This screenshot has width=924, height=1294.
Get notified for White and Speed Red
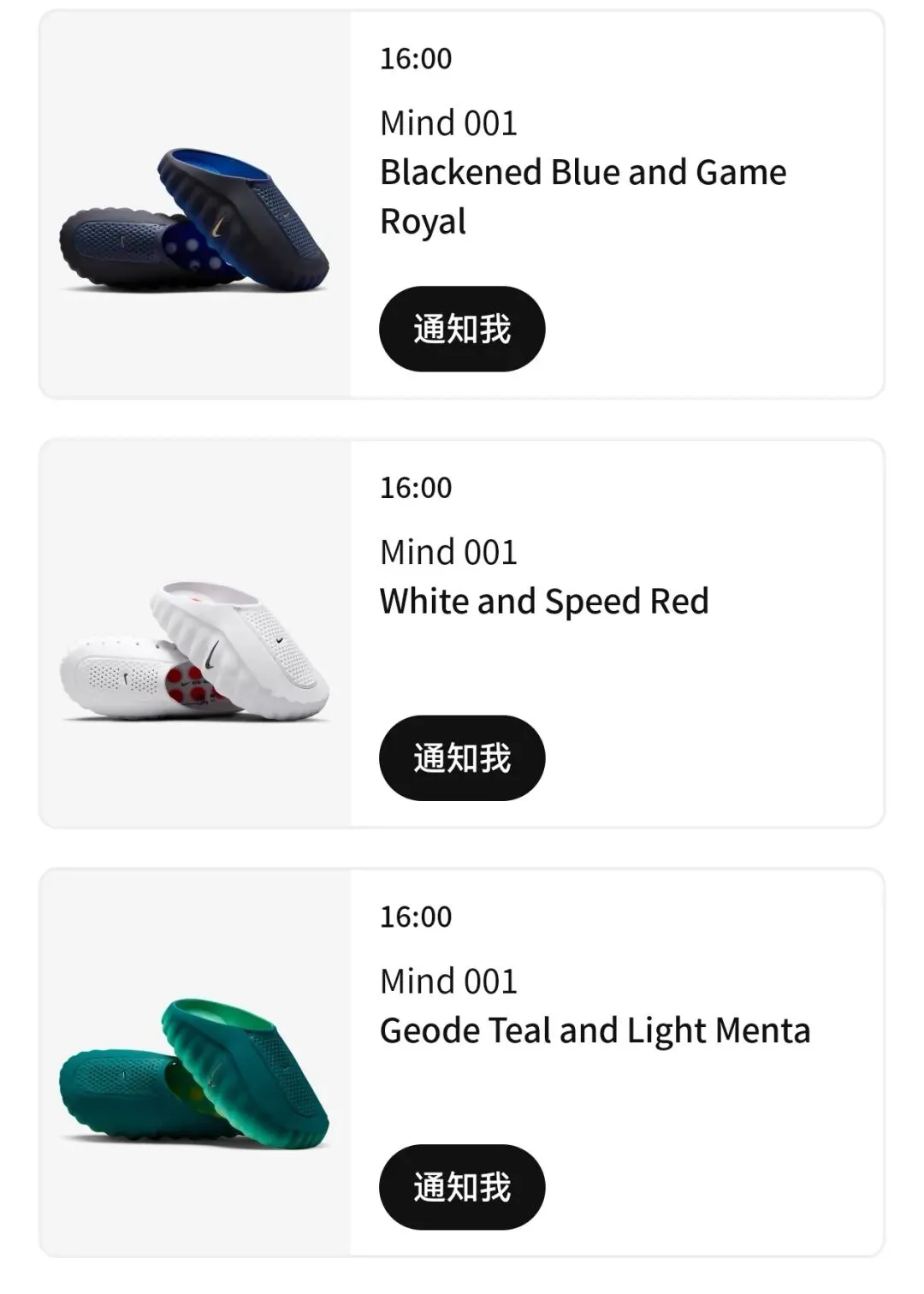(x=461, y=758)
